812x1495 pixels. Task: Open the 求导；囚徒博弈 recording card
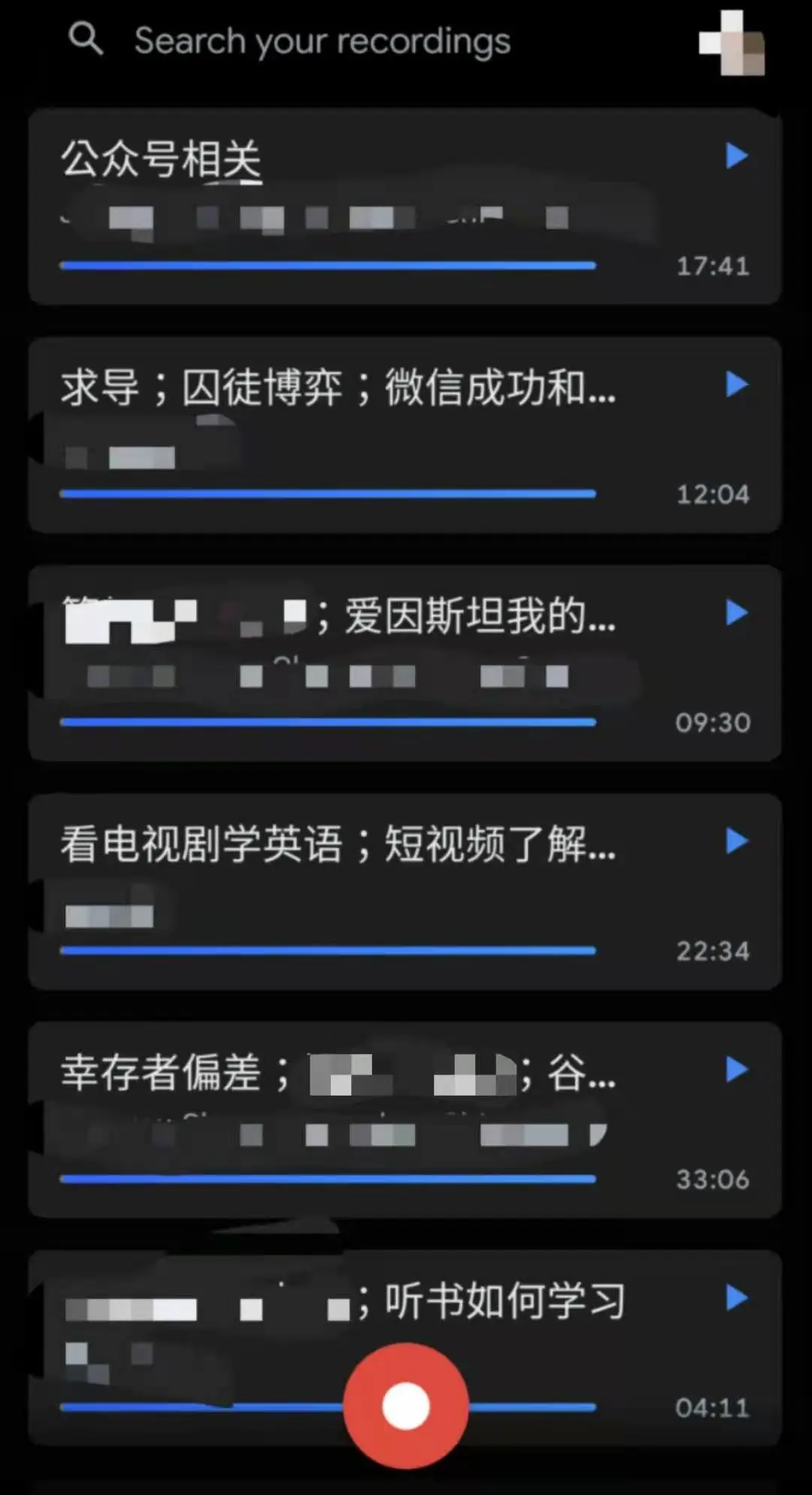click(338, 388)
